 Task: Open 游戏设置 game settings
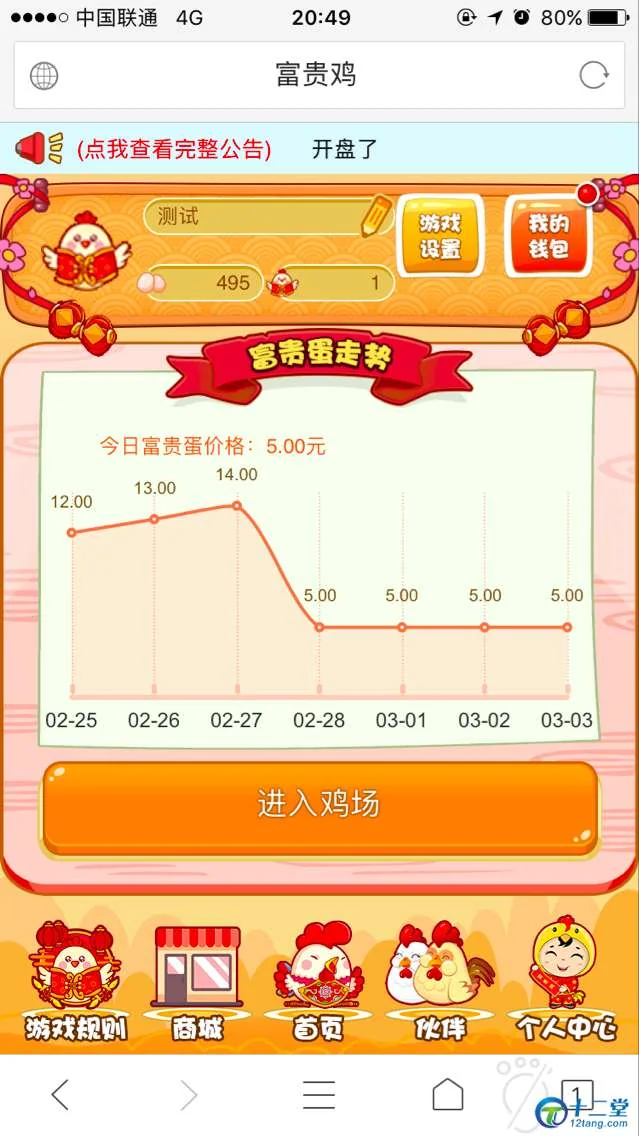(x=440, y=237)
